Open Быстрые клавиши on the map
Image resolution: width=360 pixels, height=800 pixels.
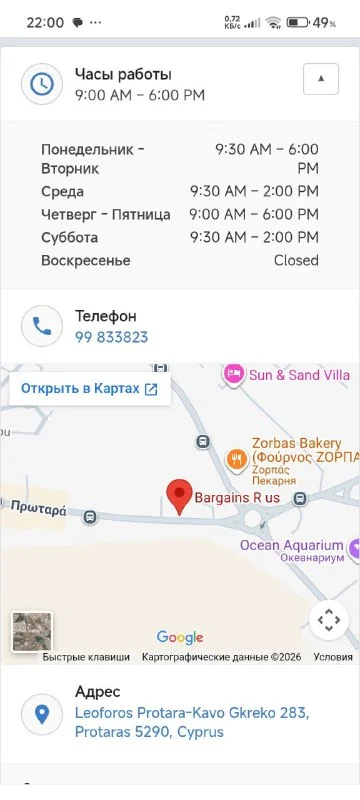[x=86, y=657]
